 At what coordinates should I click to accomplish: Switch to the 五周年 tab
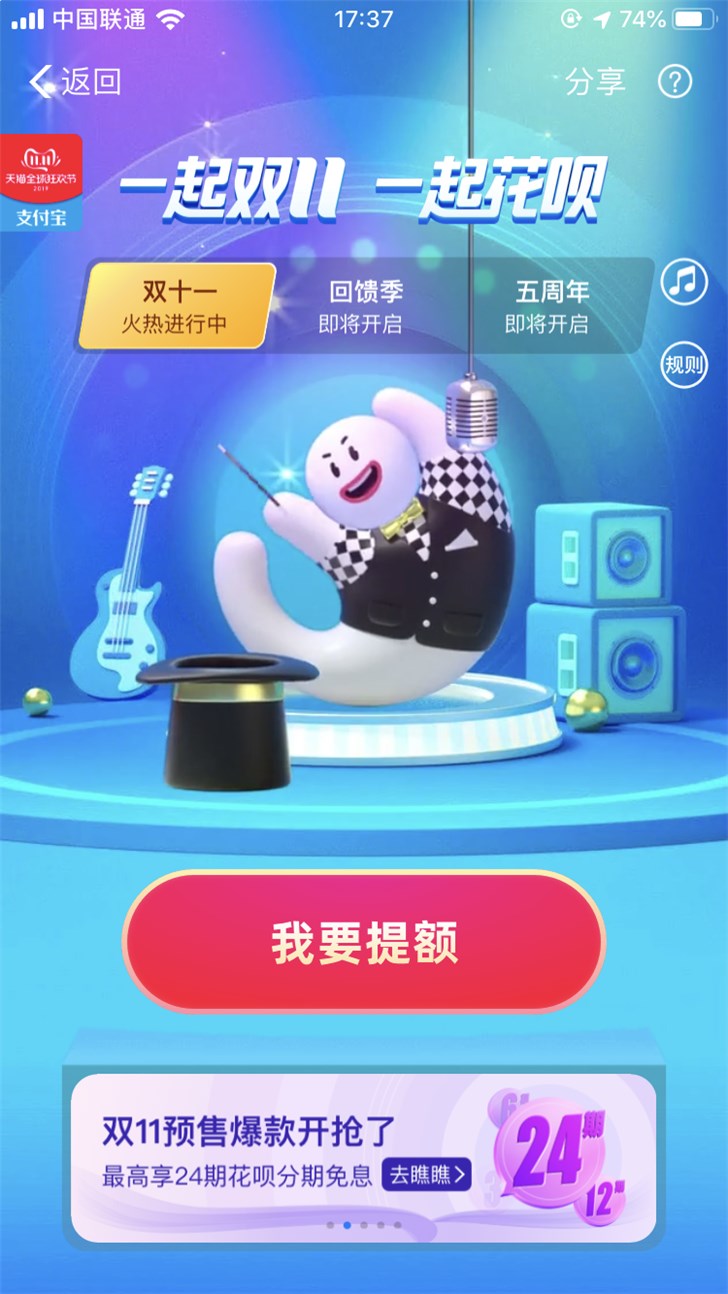click(551, 306)
